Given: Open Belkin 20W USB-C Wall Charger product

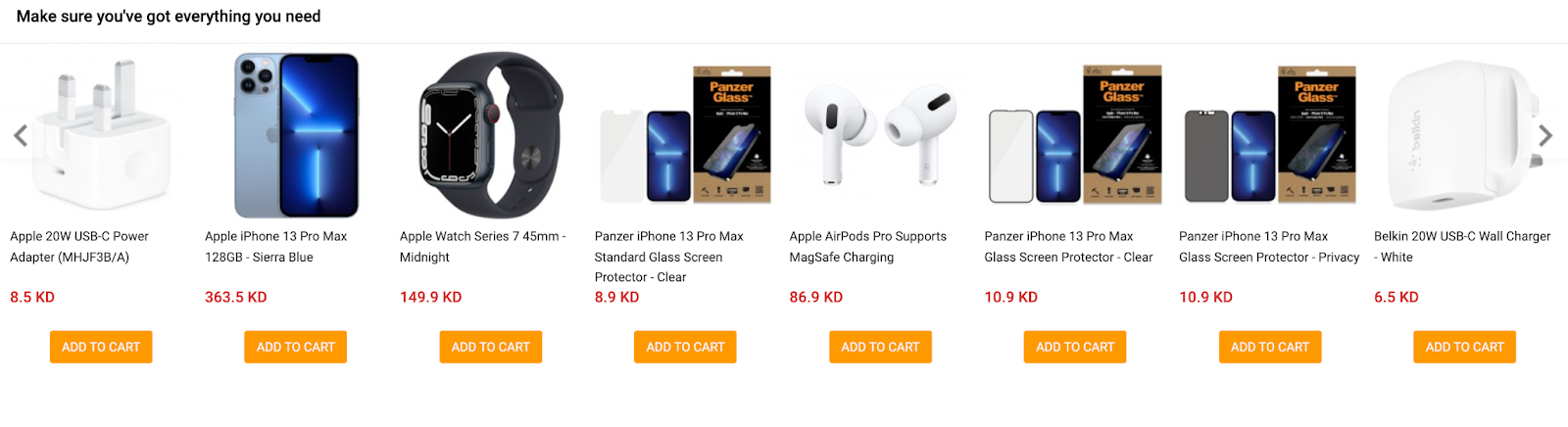Looking at the screenshot, I should click(1461, 246).
